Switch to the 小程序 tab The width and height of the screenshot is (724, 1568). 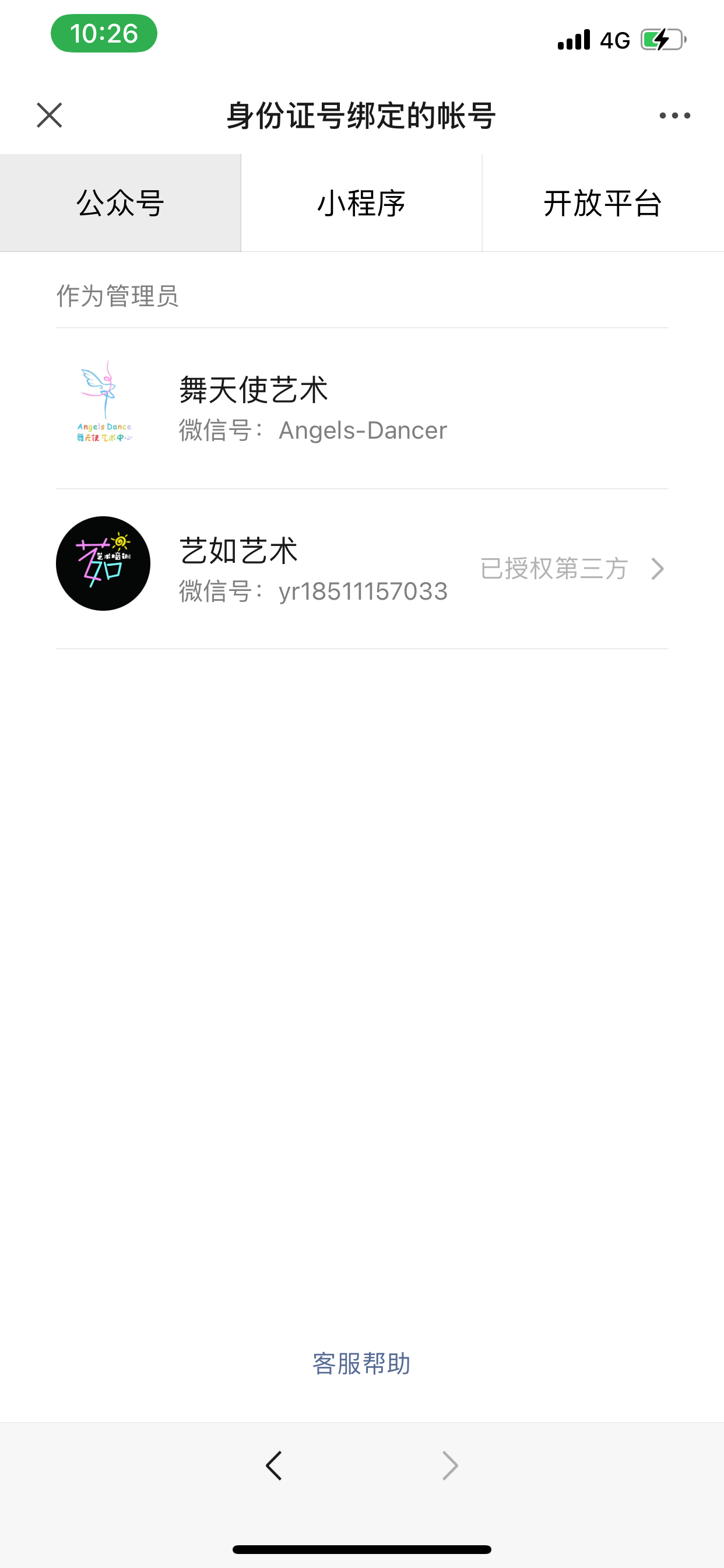point(361,202)
